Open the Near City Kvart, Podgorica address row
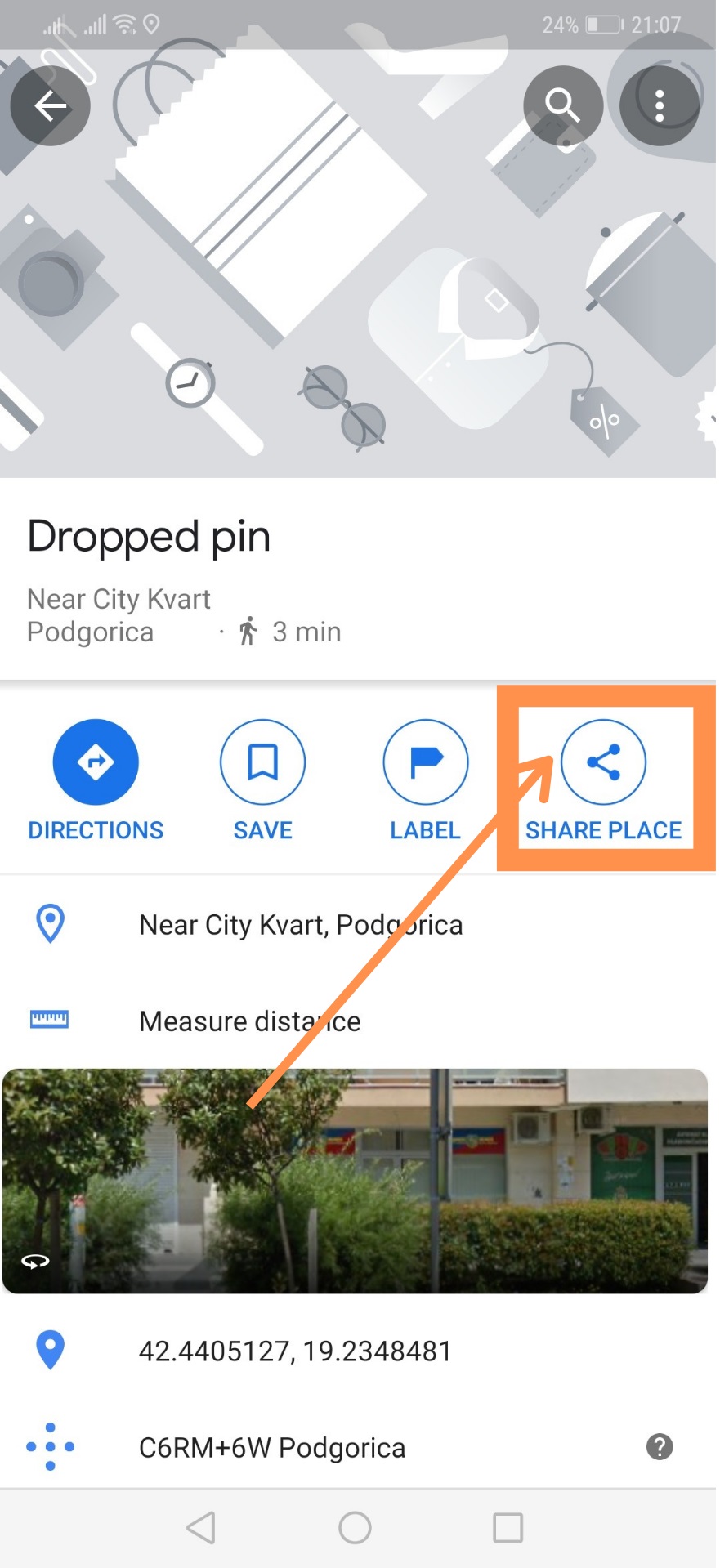This screenshot has width=720, height=1568. (301, 925)
